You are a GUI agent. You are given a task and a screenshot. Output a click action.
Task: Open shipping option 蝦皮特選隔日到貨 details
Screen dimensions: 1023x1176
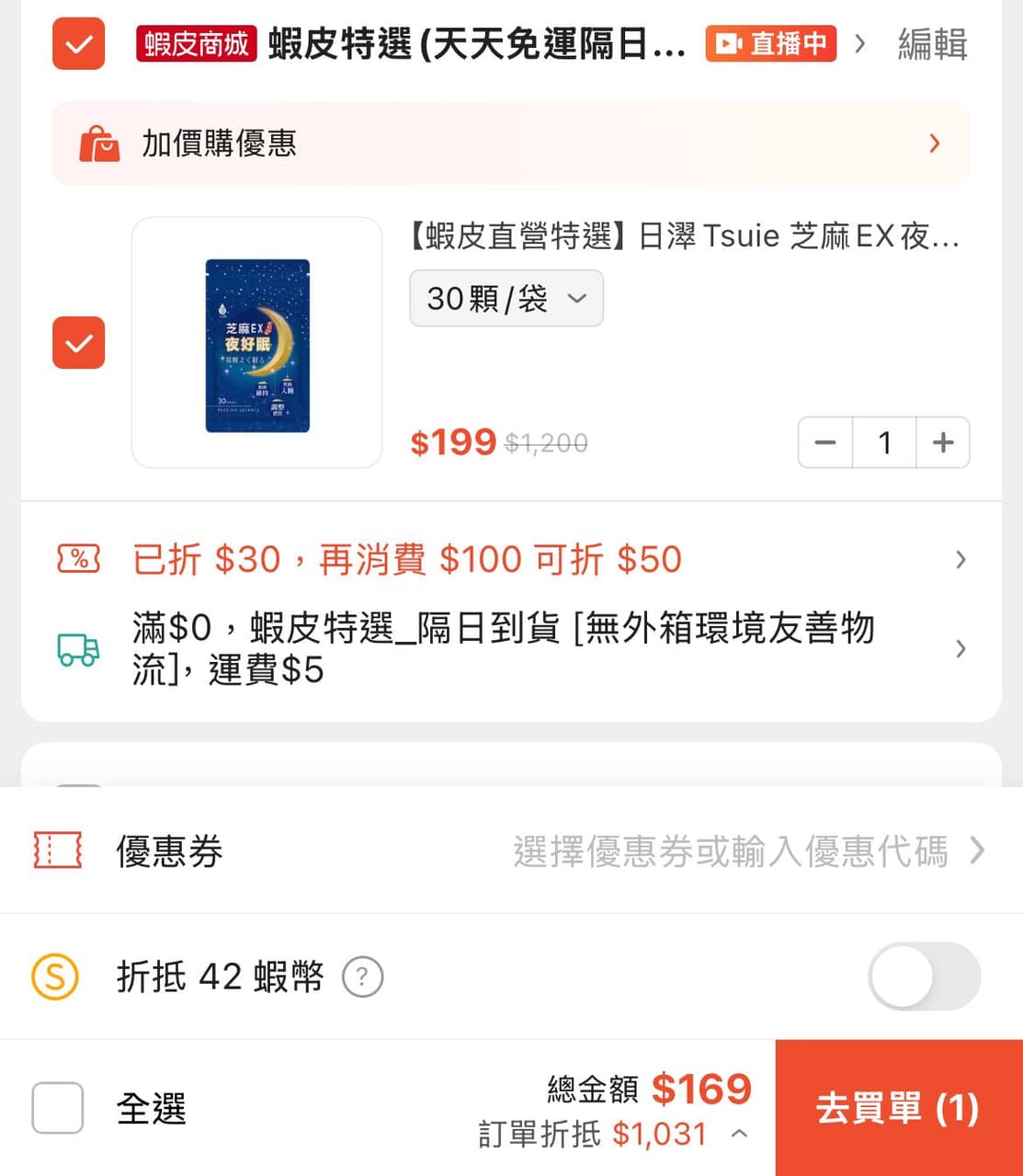point(960,649)
